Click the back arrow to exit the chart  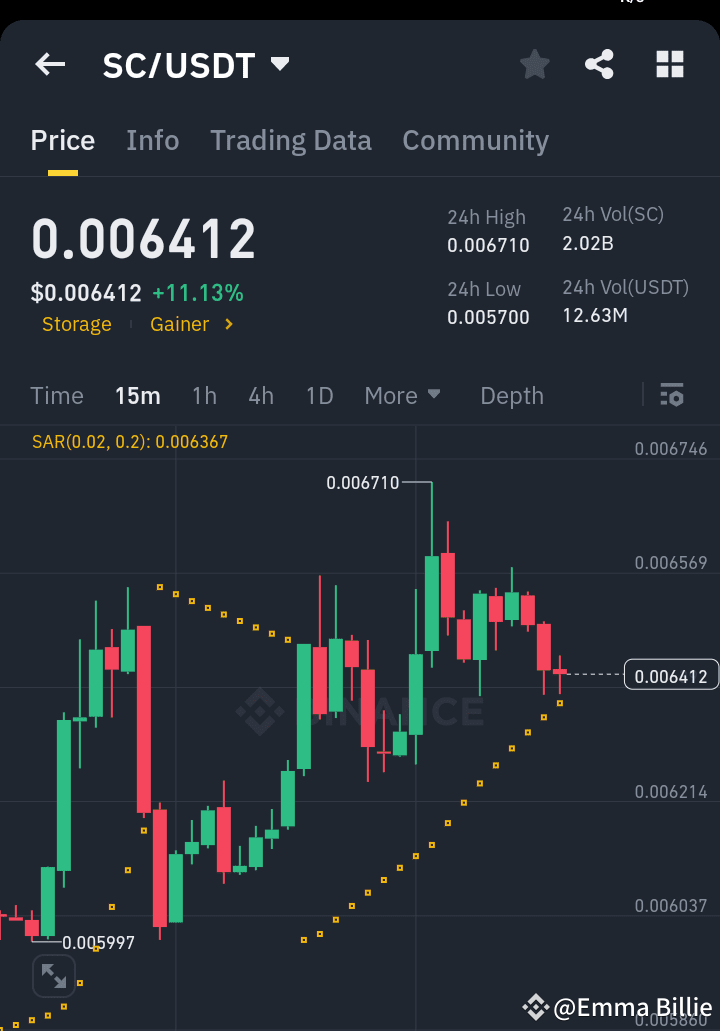click(49, 64)
